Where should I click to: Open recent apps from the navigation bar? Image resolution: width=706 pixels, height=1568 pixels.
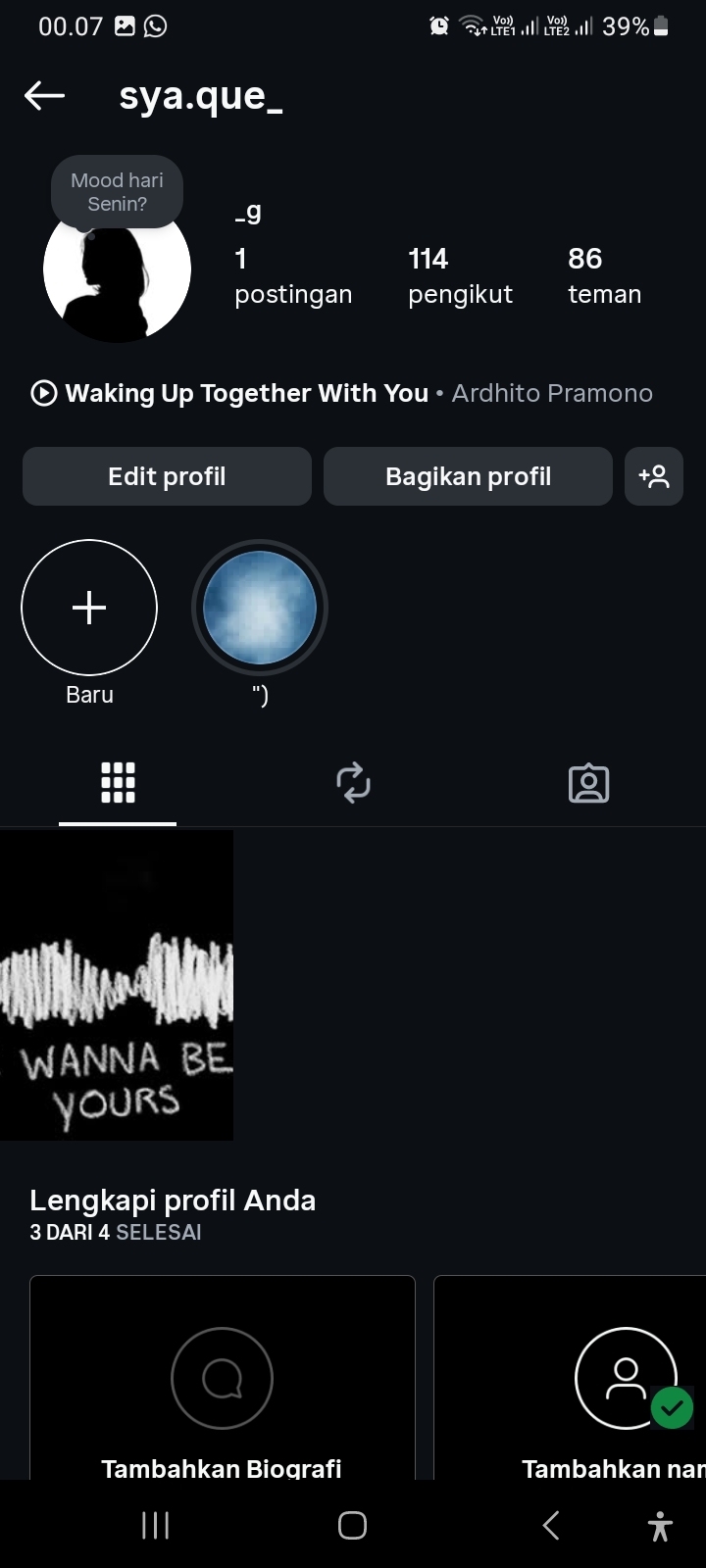pyautogui.click(x=156, y=1525)
